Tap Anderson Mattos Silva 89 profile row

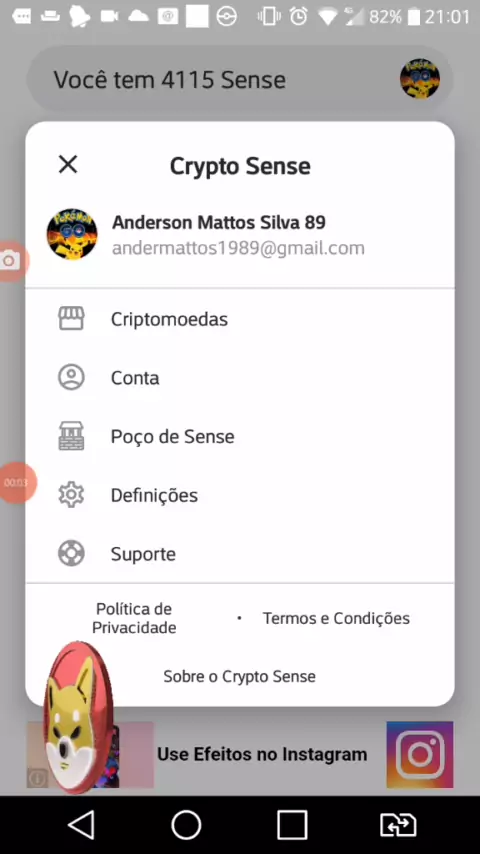pos(240,234)
